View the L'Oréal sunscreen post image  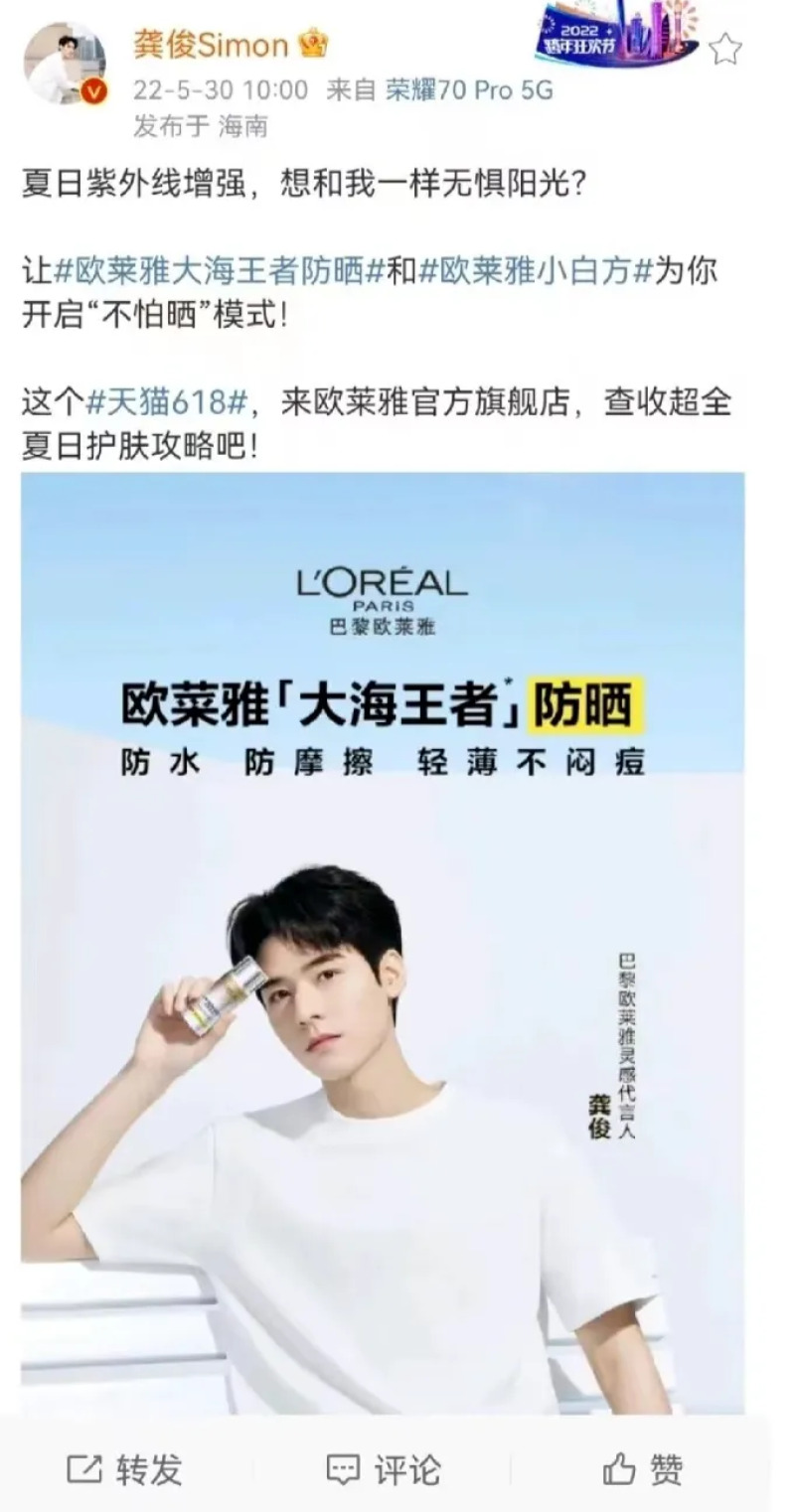[383, 942]
